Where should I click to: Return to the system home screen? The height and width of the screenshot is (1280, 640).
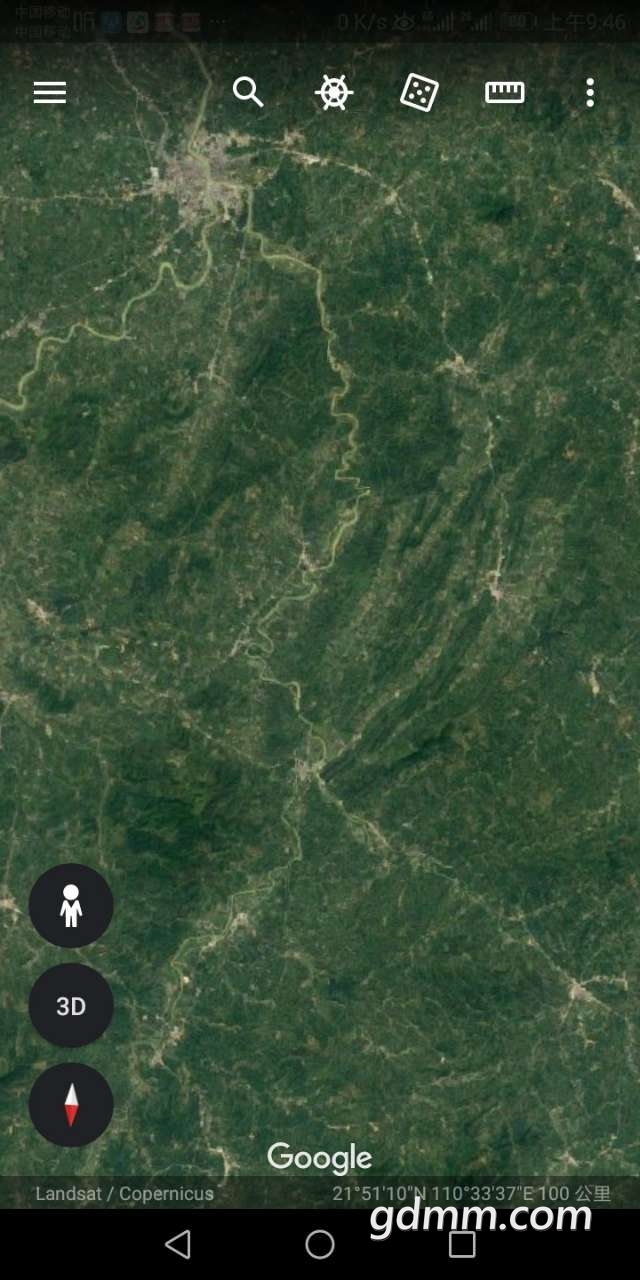click(x=320, y=1244)
